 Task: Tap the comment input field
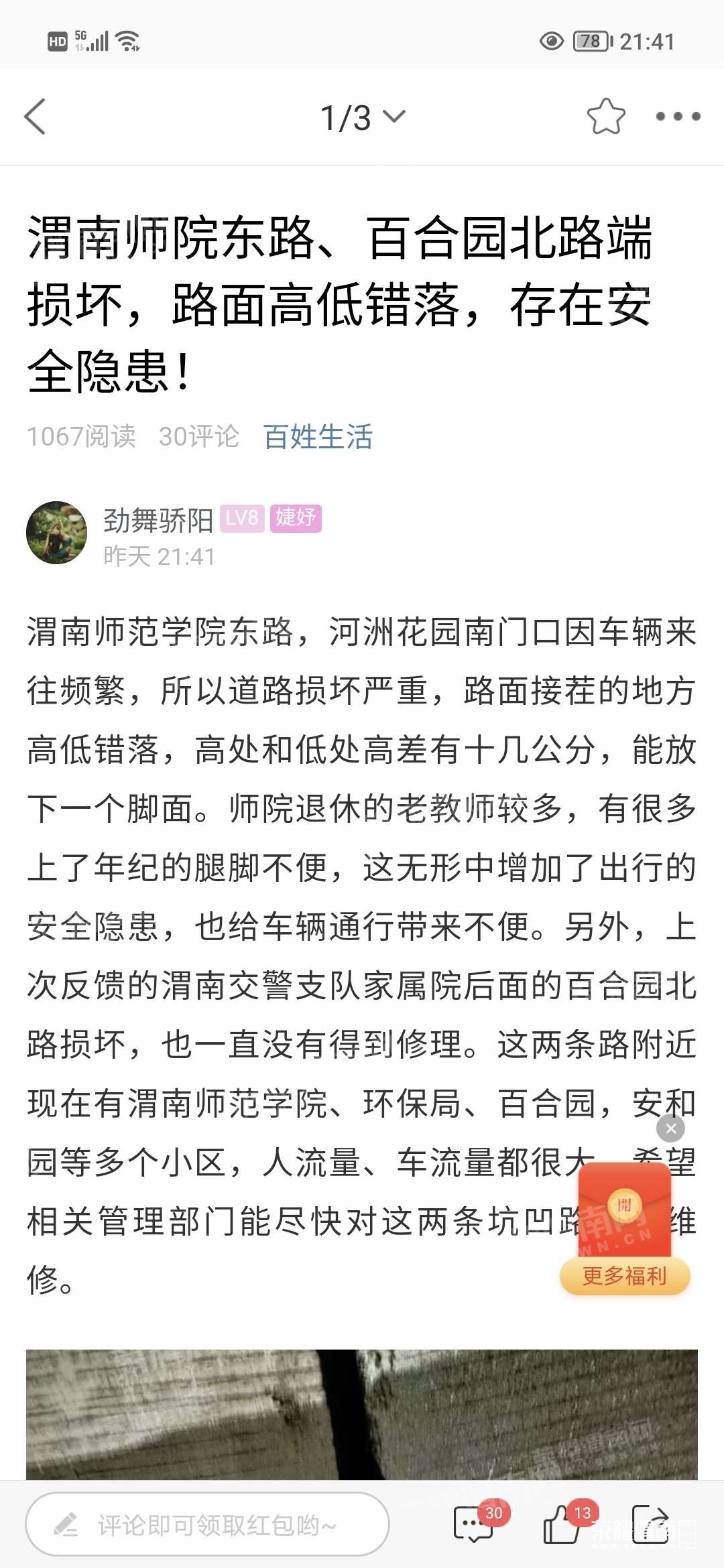point(208,1525)
